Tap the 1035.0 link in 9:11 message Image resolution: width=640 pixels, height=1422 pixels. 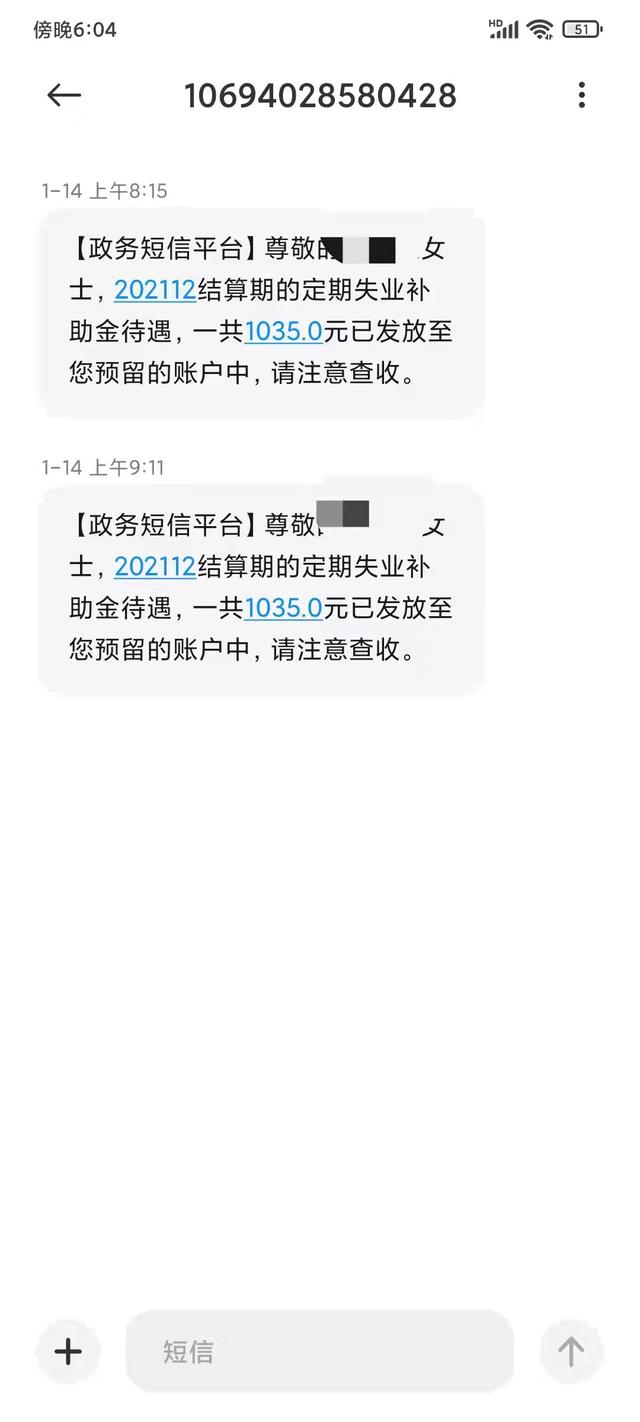point(283,607)
